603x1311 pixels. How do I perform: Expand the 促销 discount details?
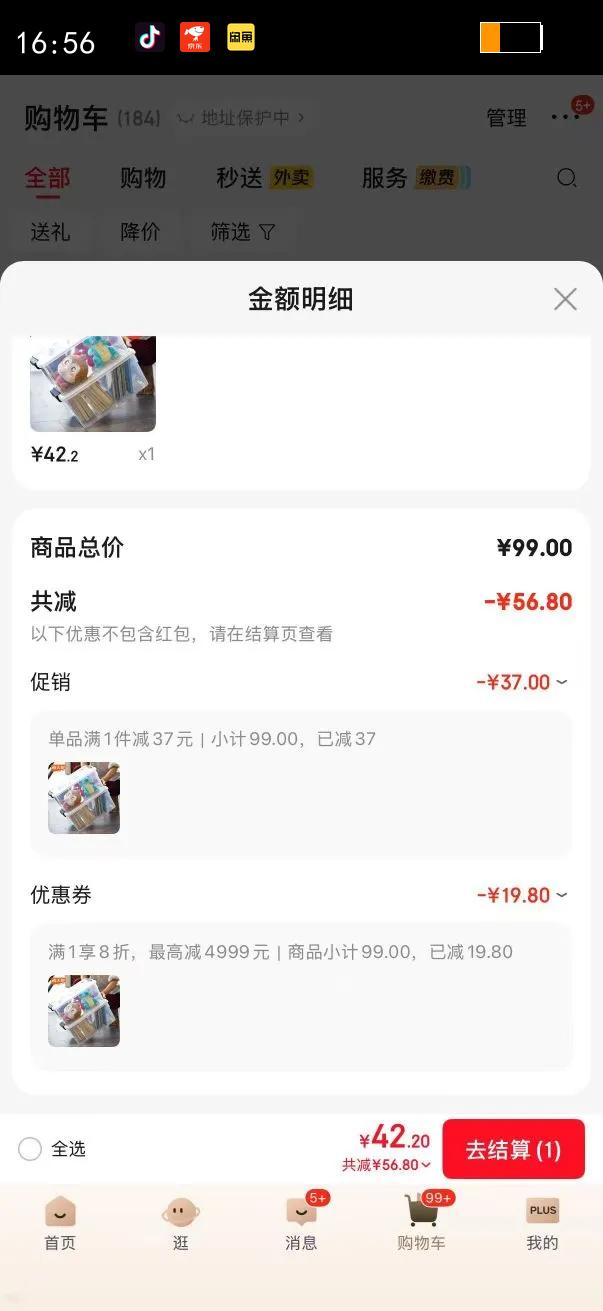pos(522,682)
